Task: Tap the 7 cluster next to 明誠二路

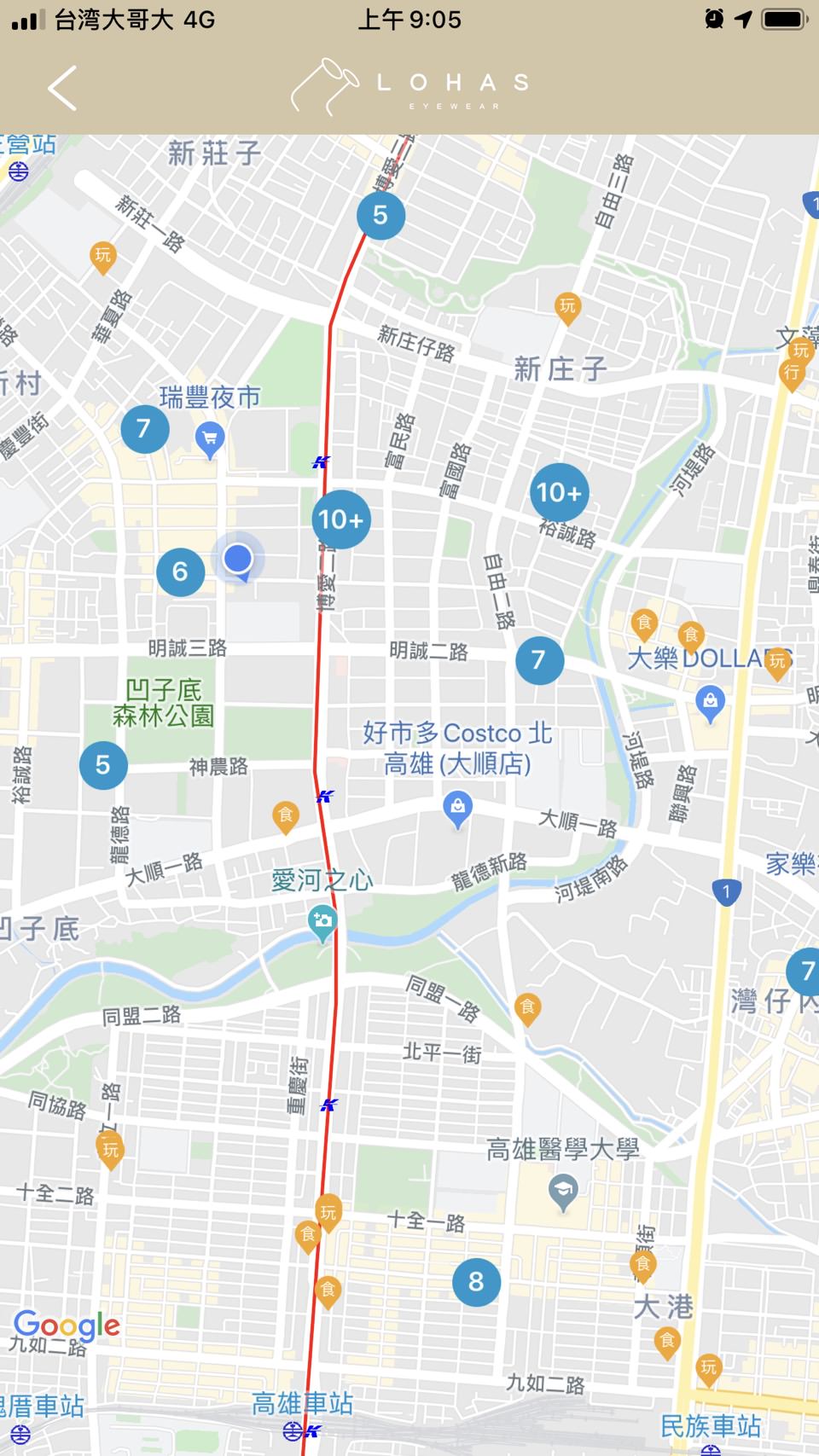Action: [538, 659]
